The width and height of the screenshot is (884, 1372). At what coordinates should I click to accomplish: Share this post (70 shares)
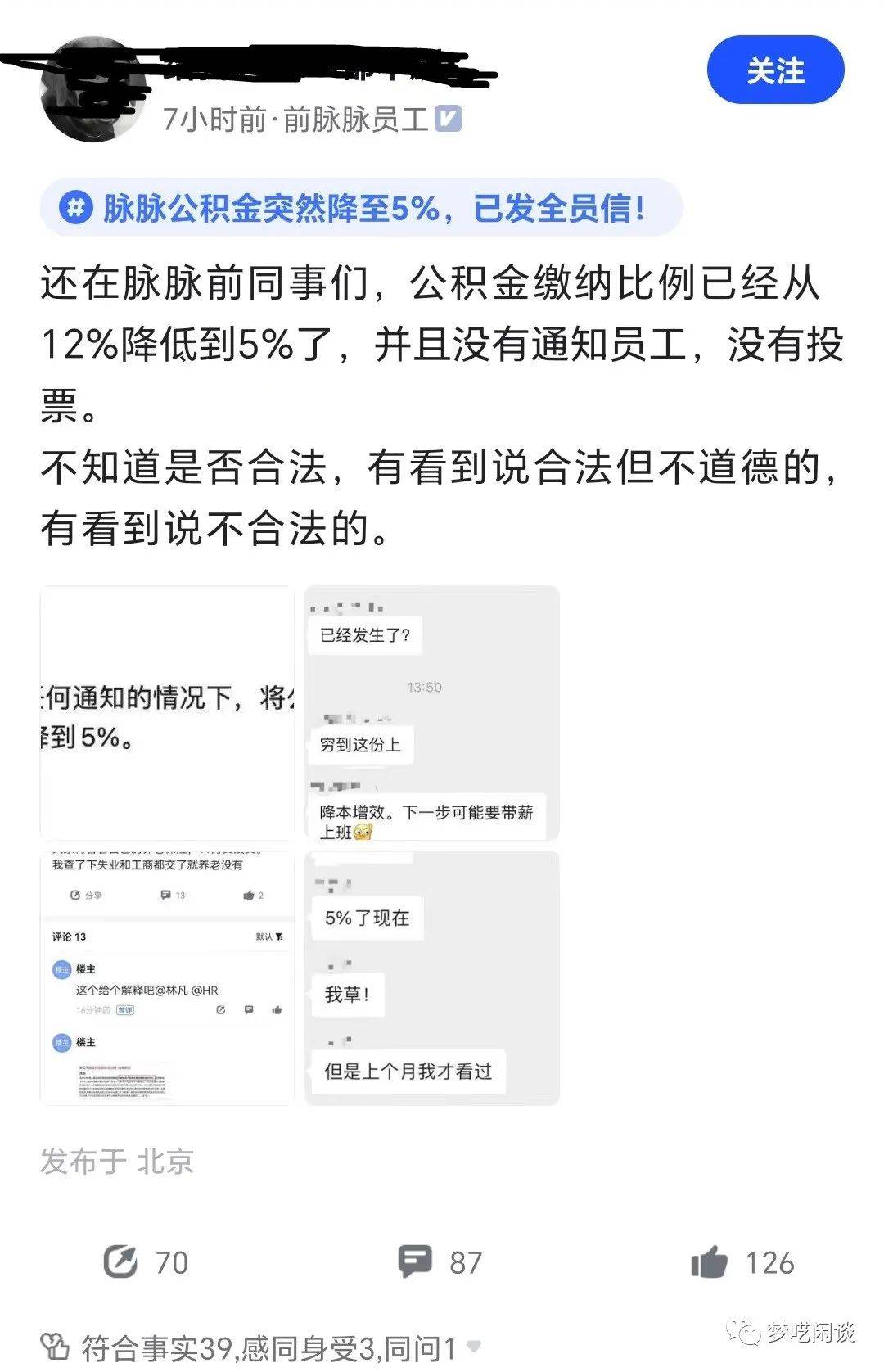coord(146,1262)
